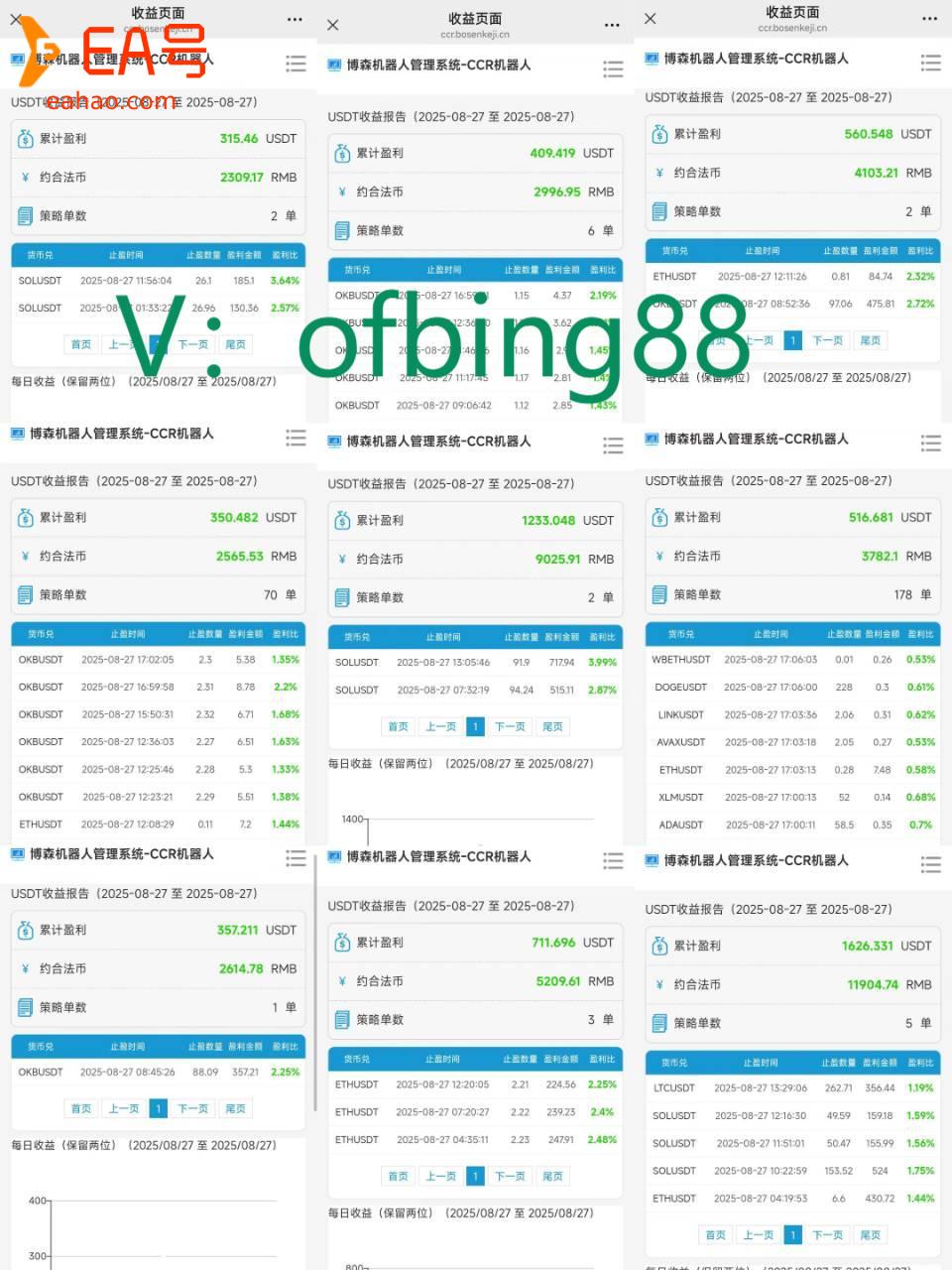This screenshot has width=952, height=1270.
Task: Click 尾页 in the center report pagination
Action: [x=552, y=726]
